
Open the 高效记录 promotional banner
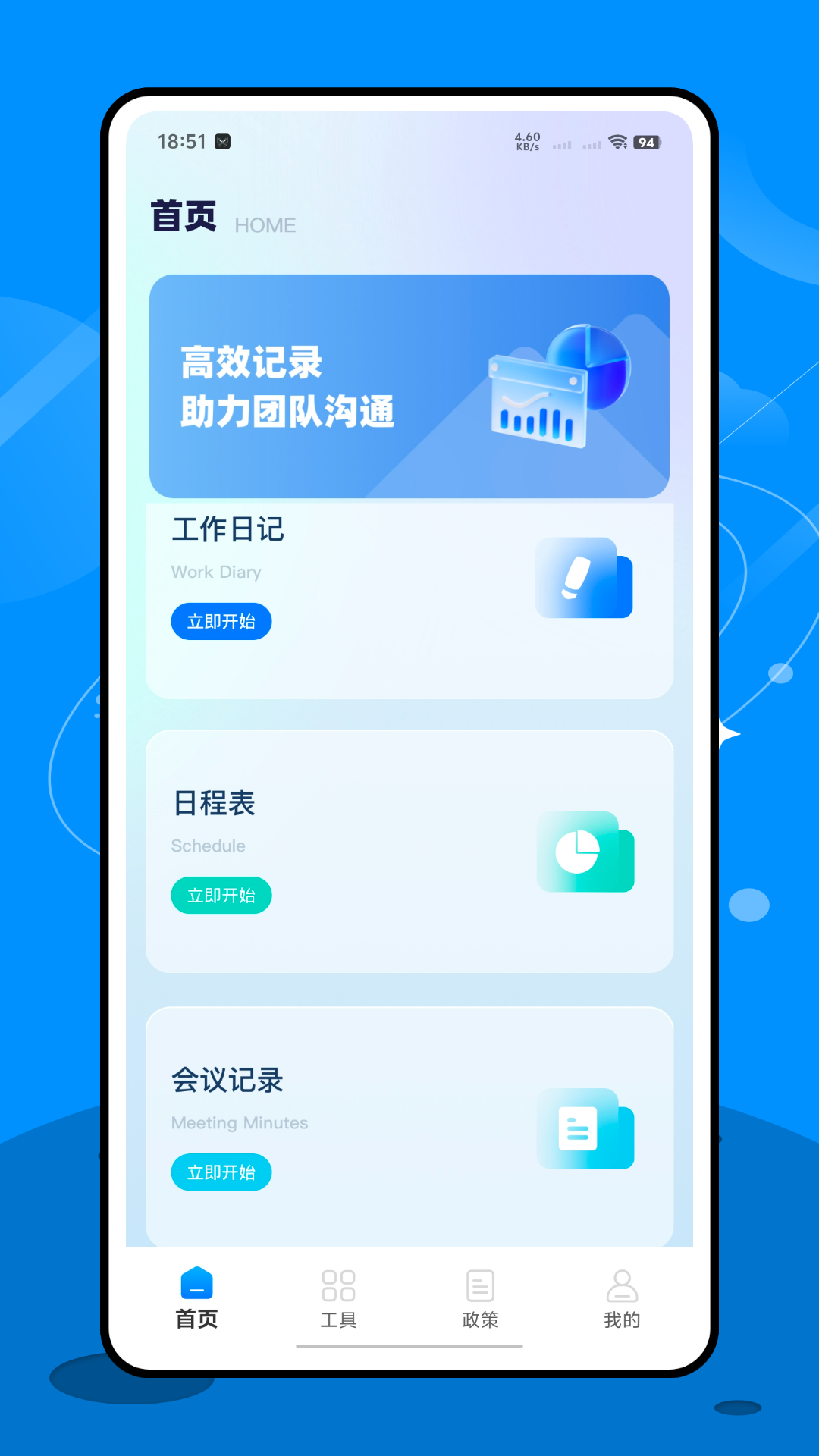[409, 387]
